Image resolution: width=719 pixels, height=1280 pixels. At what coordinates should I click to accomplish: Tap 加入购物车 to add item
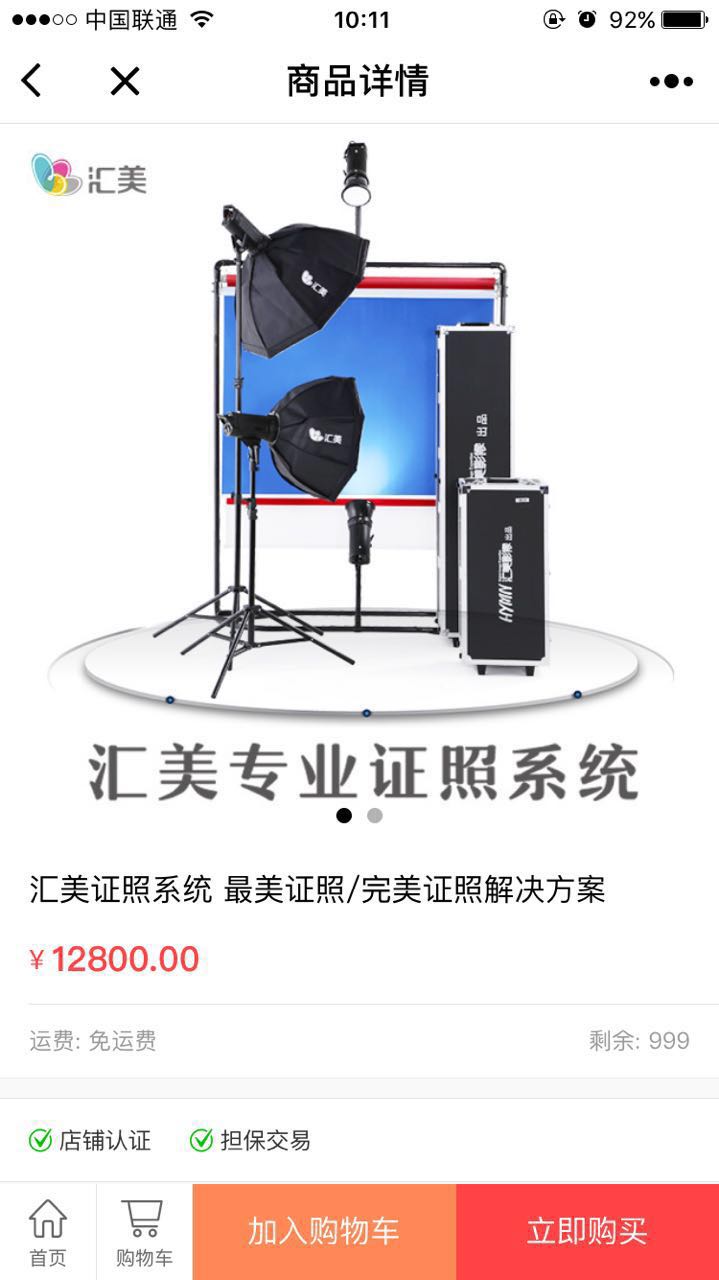[324, 1232]
